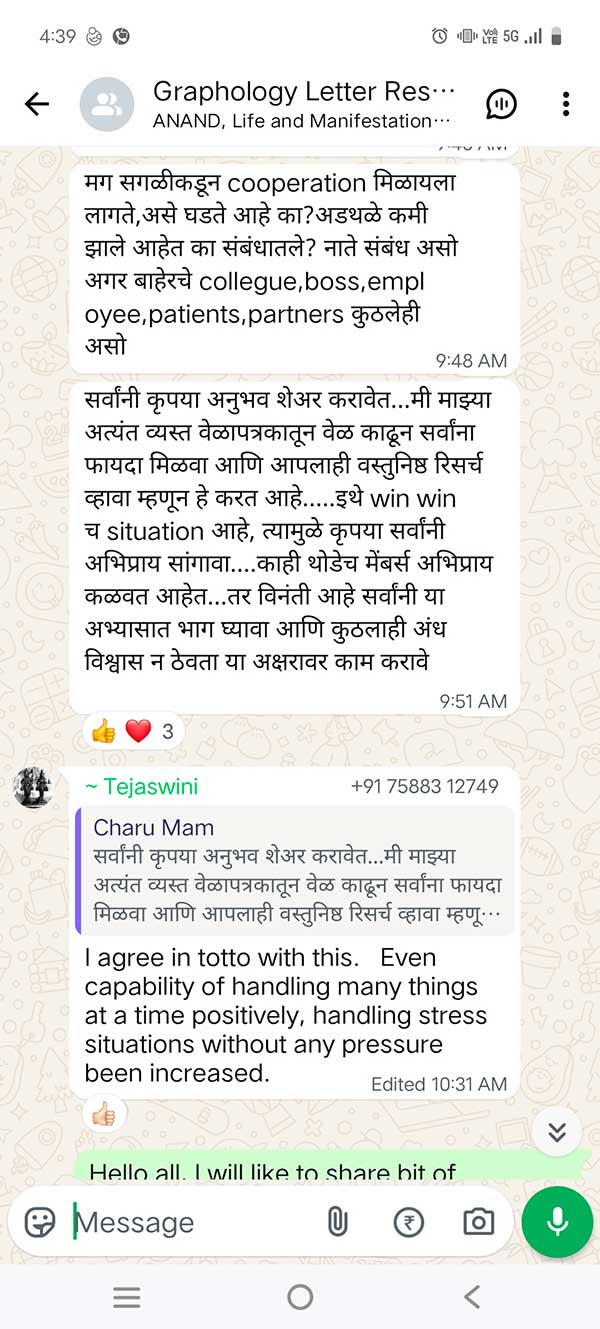Record a voice message

point(557,1221)
